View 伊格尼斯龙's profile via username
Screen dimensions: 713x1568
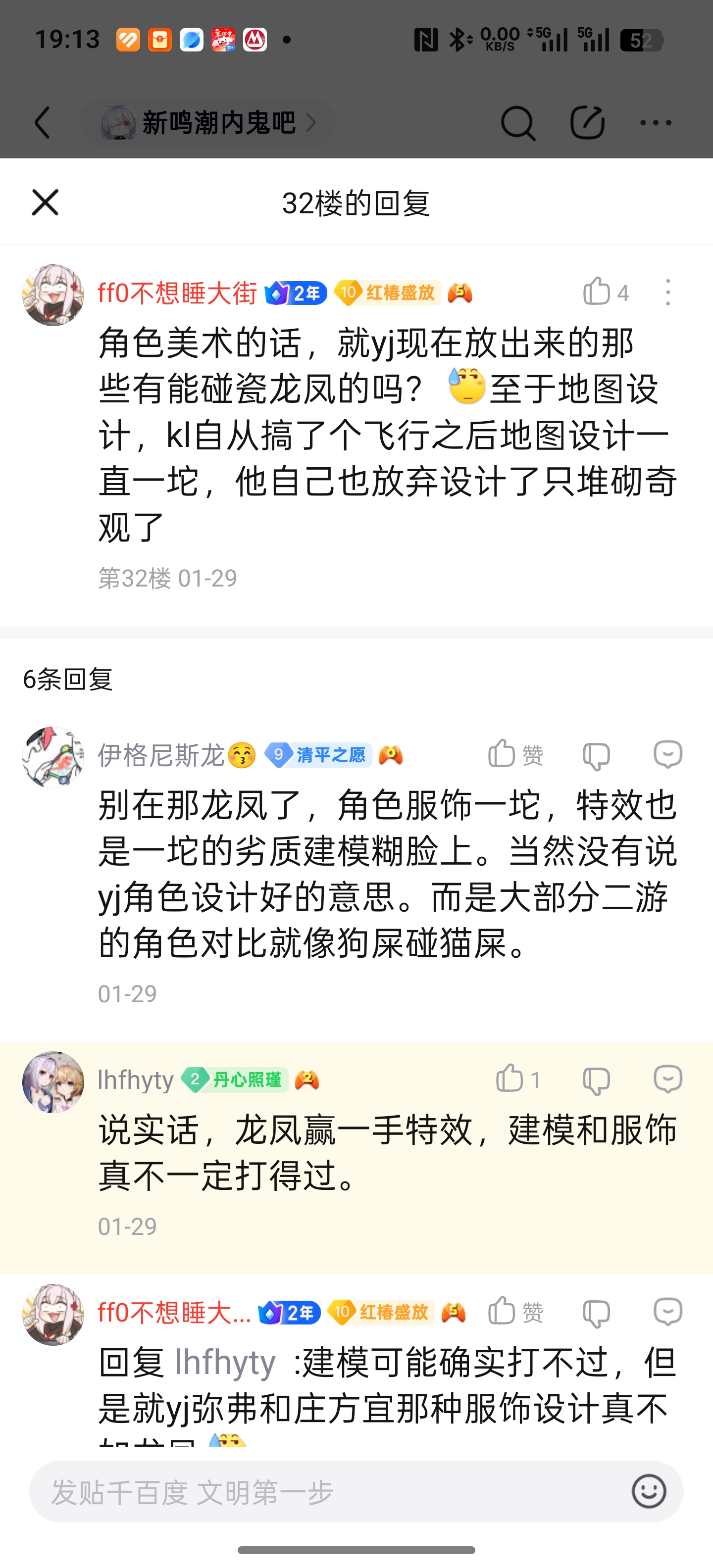pos(161,755)
